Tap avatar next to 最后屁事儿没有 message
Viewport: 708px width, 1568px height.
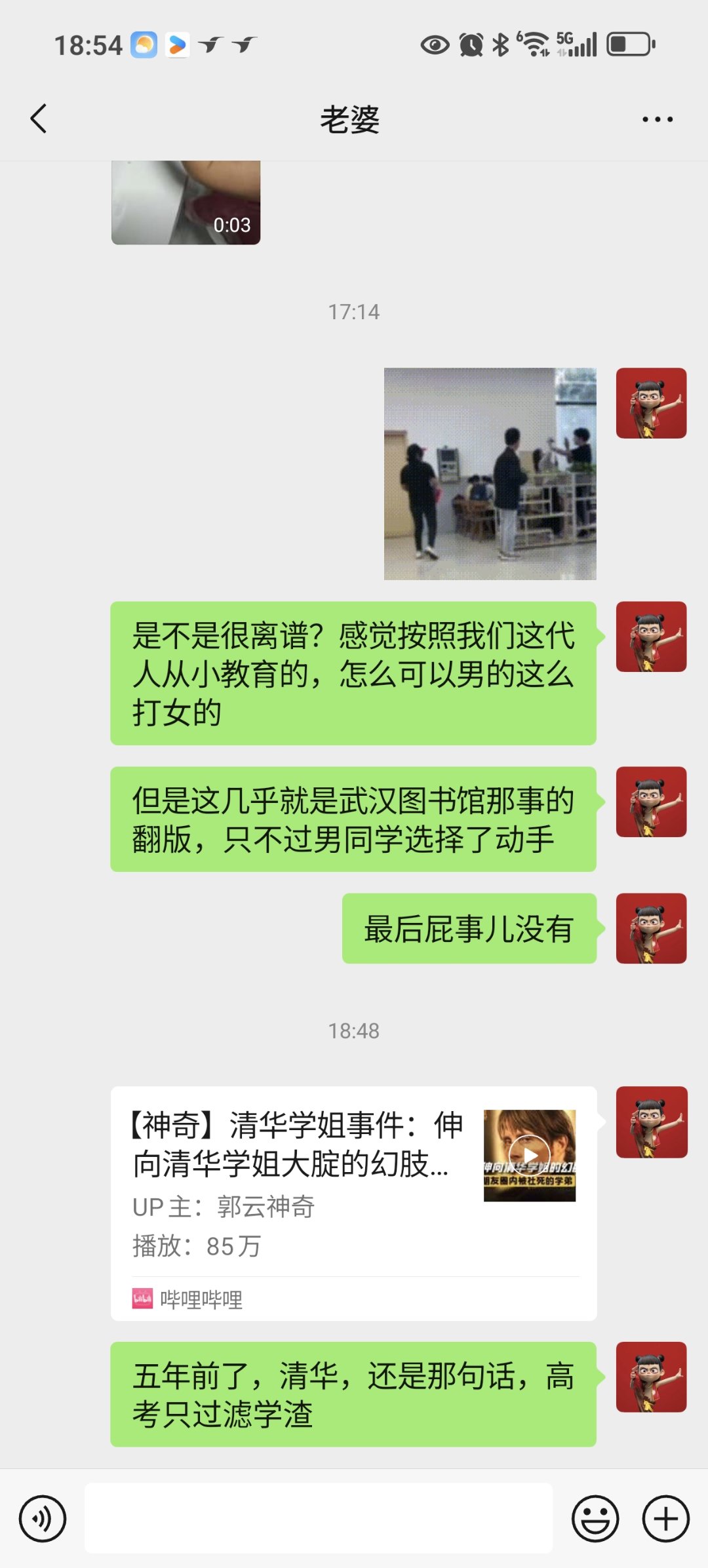(x=651, y=928)
